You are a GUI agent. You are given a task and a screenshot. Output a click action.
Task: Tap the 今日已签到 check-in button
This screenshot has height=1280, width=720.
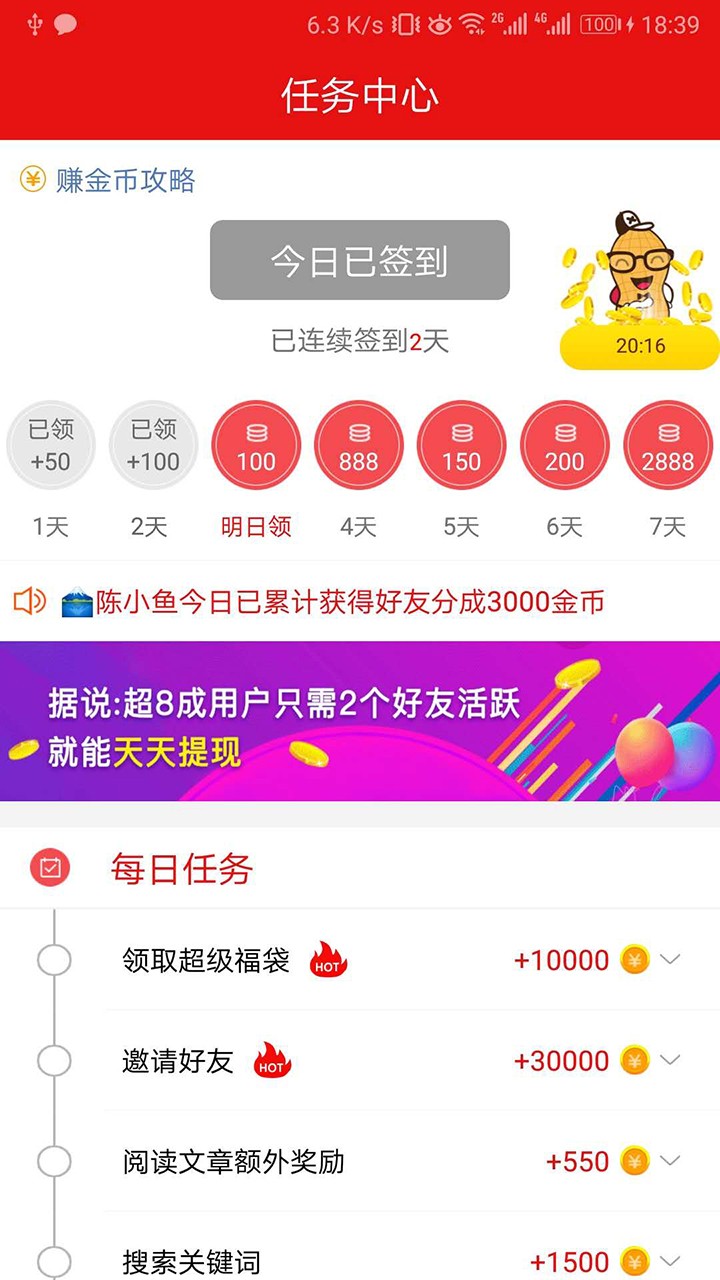[359, 260]
